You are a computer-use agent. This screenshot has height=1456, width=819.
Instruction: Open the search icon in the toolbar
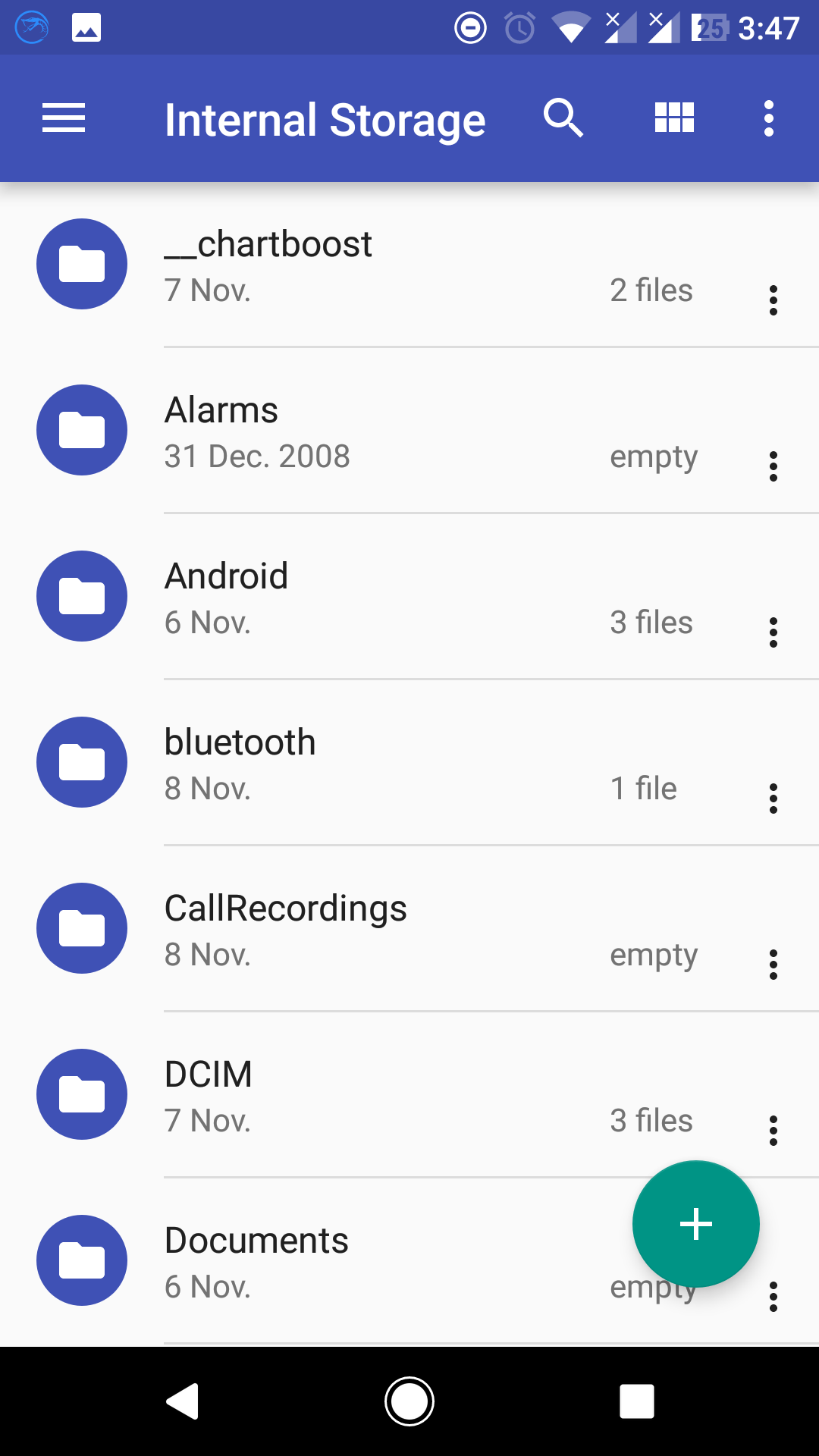[562, 118]
